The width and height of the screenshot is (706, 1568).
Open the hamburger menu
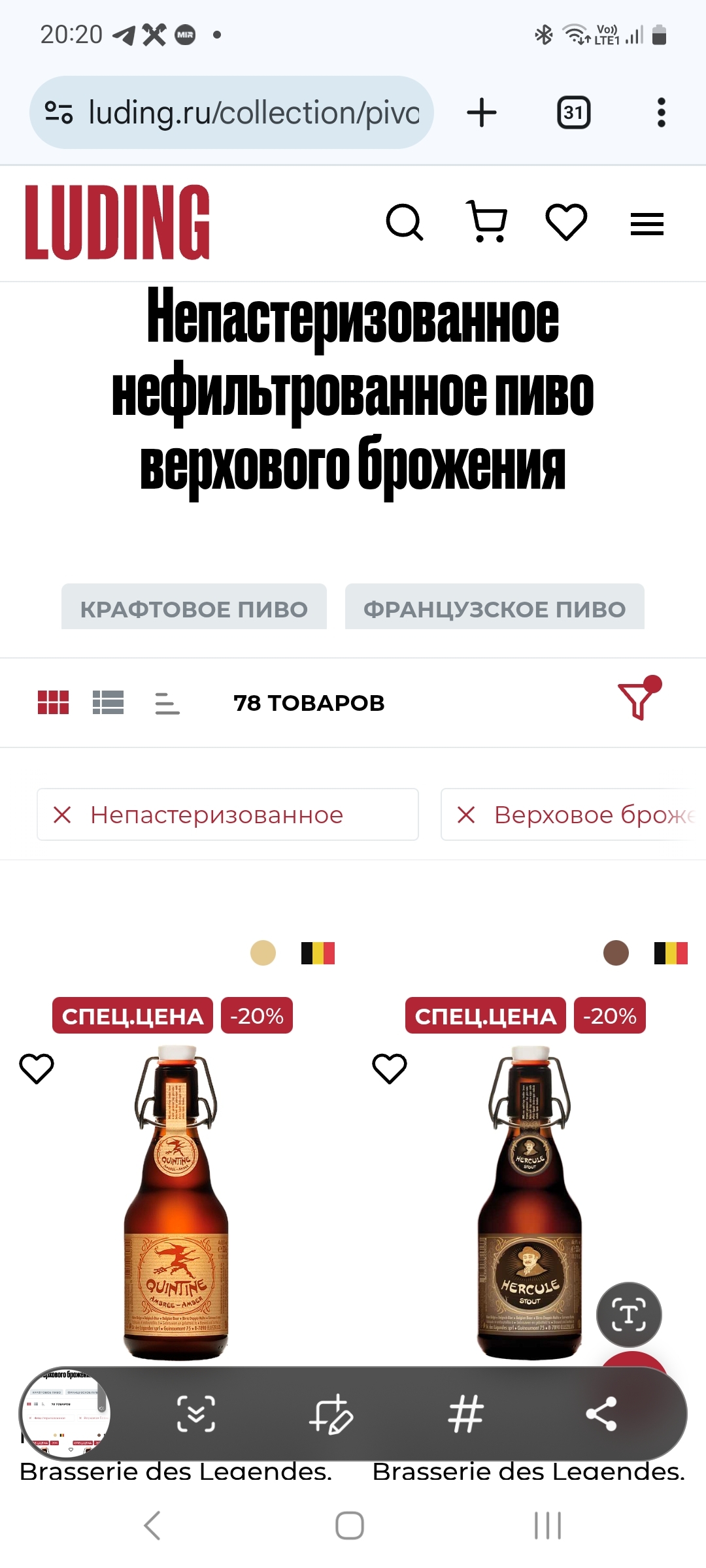tap(647, 224)
